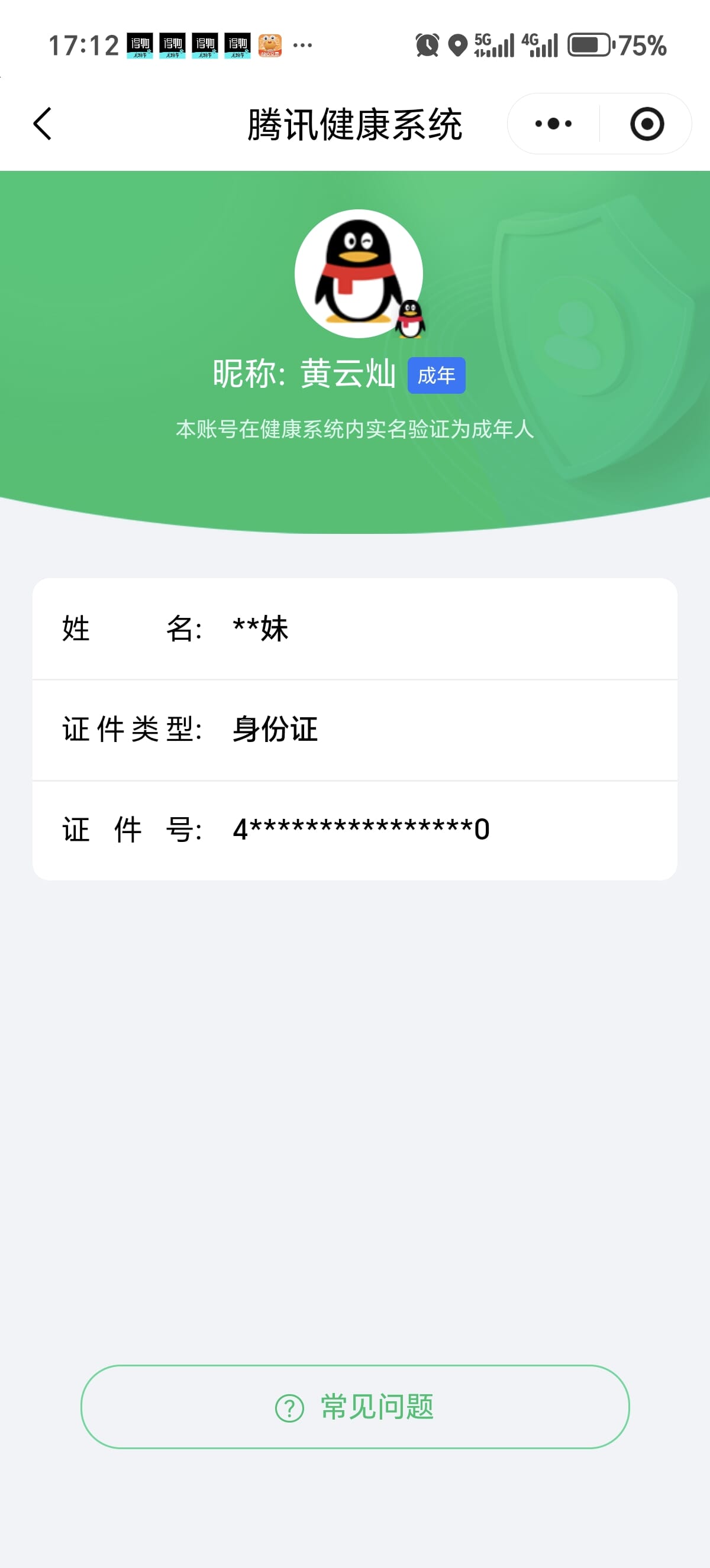Tap the question mark icon in 常见问题
Image resolution: width=710 pixels, height=1568 pixels.
coord(289,1407)
